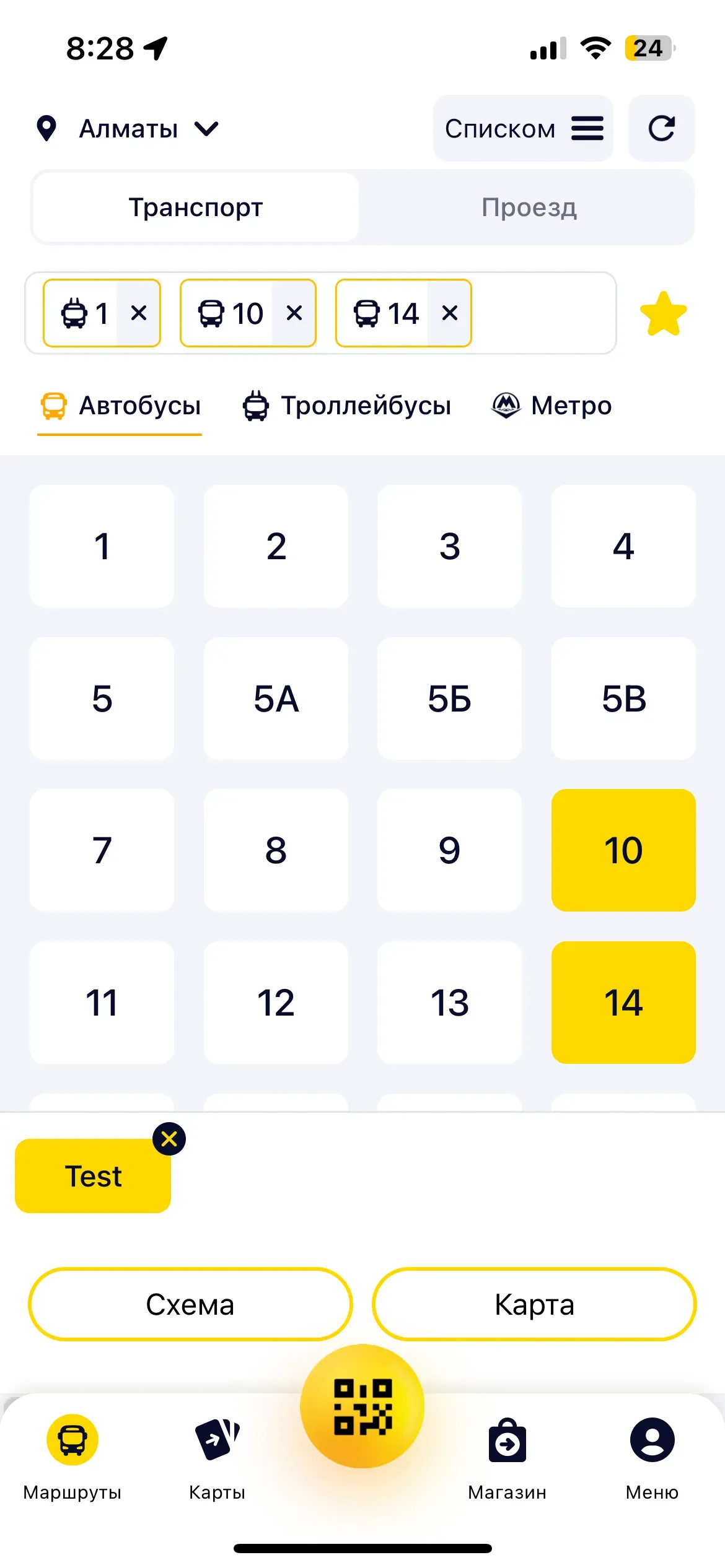Viewport: 725px width, 1568px height.
Task: Switch to the Метро tab
Action: 551,406
